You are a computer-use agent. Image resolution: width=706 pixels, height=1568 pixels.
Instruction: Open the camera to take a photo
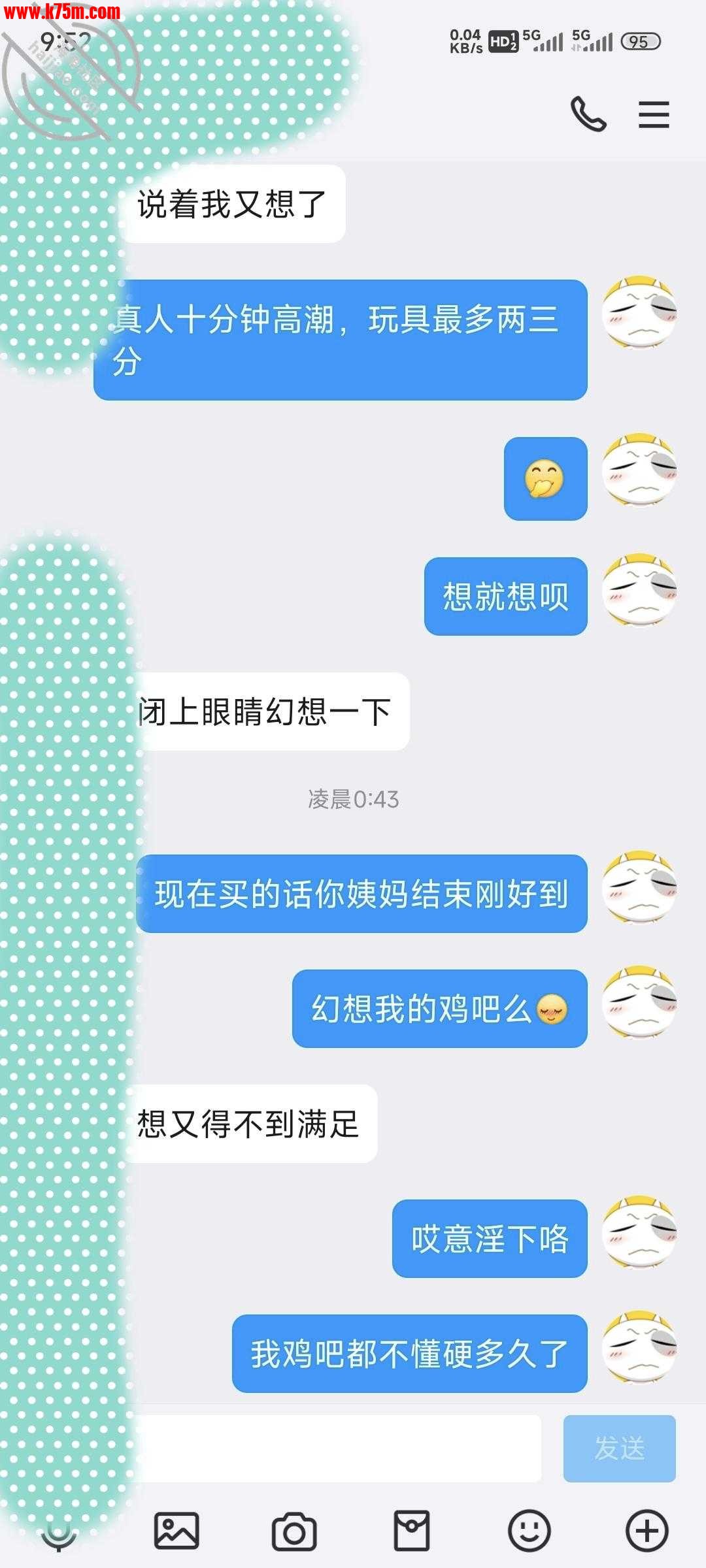pyautogui.click(x=294, y=1531)
